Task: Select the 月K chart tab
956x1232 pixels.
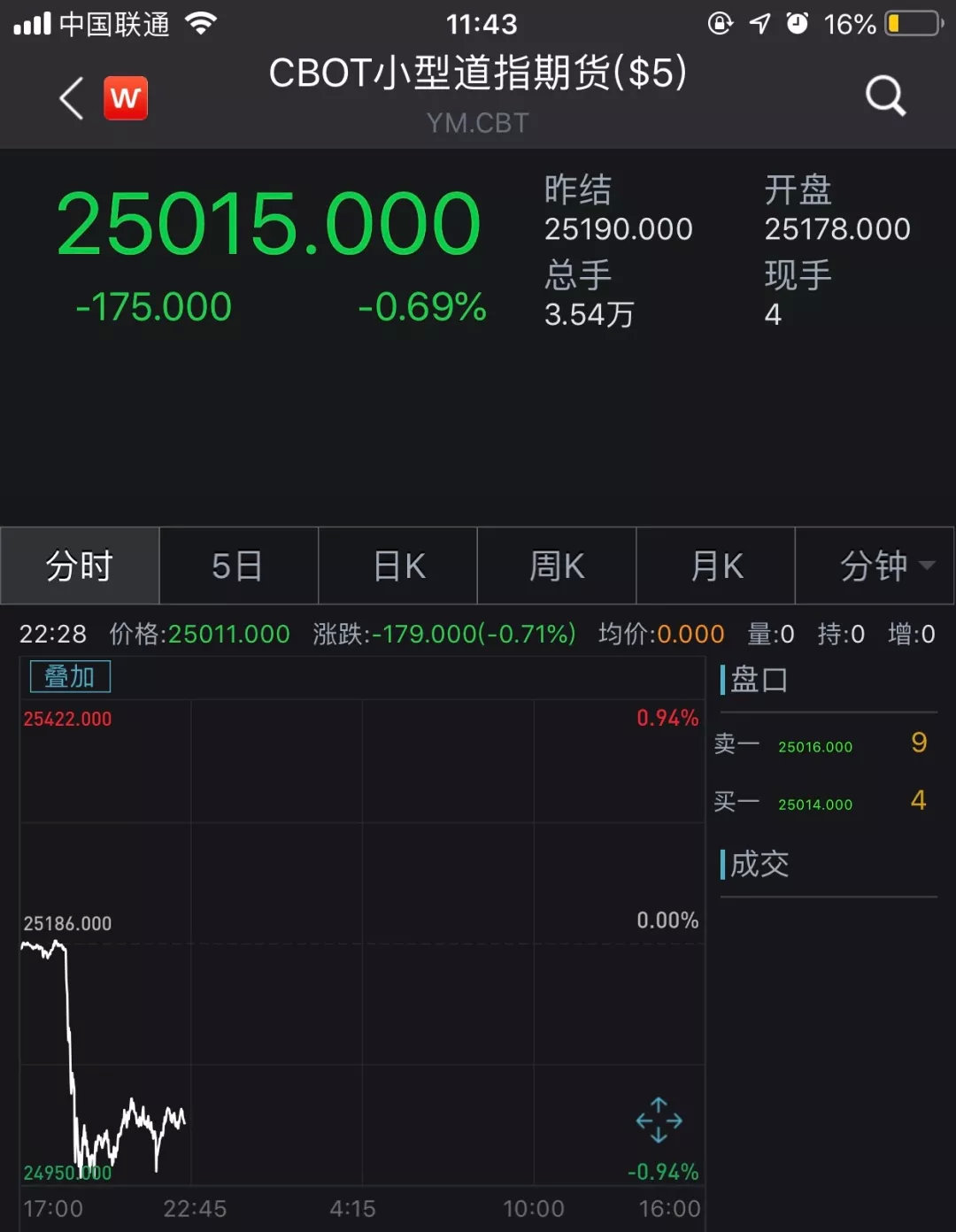Action: coord(715,566)
